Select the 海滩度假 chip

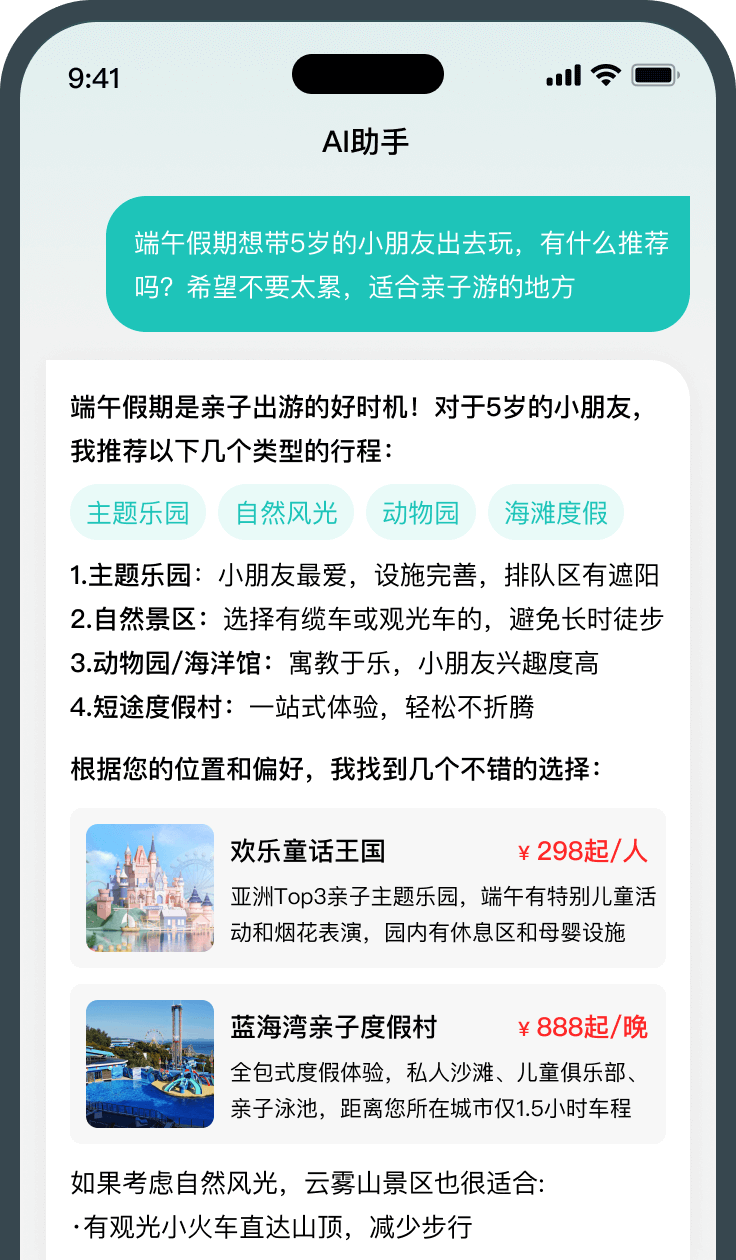pyautogui.click(x=555, y=513)
